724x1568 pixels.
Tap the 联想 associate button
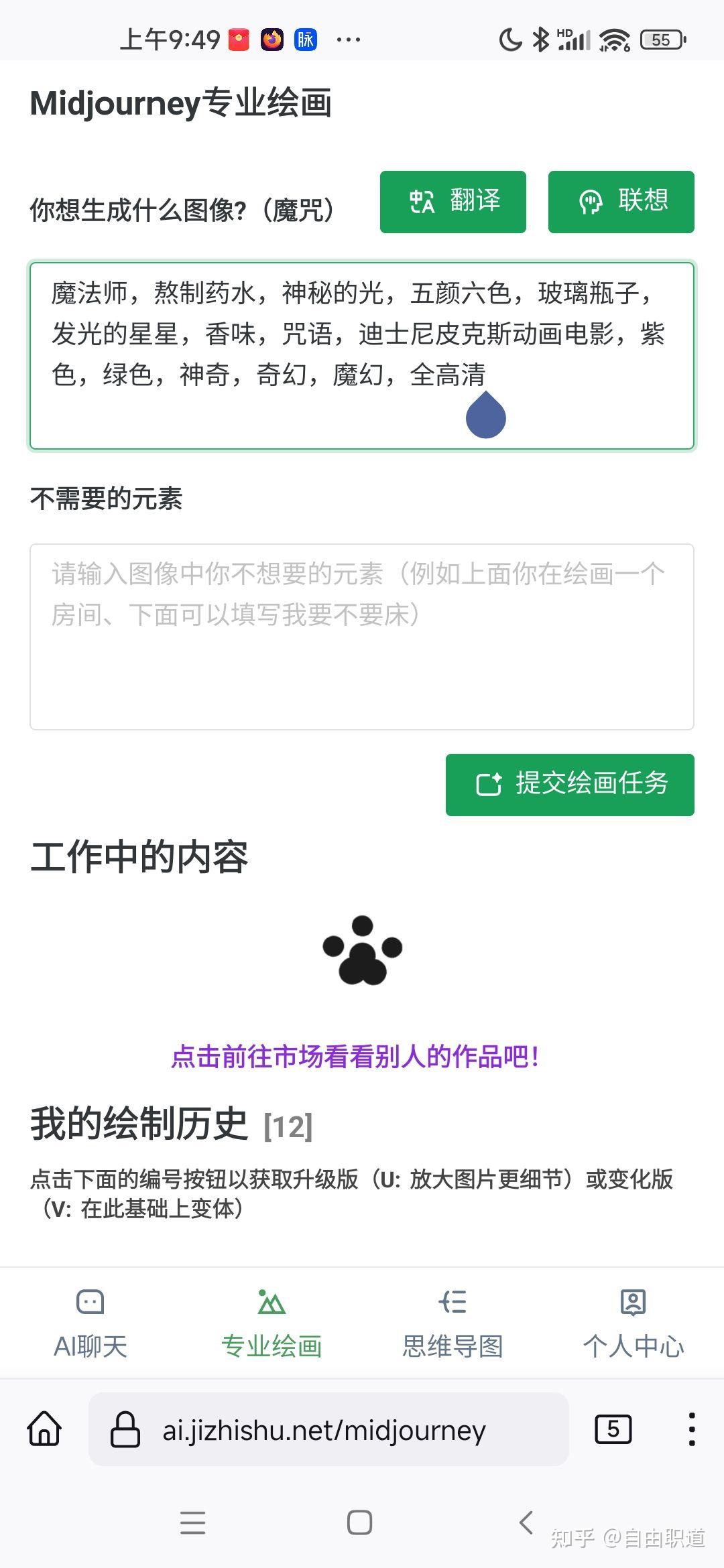(621, 202)
